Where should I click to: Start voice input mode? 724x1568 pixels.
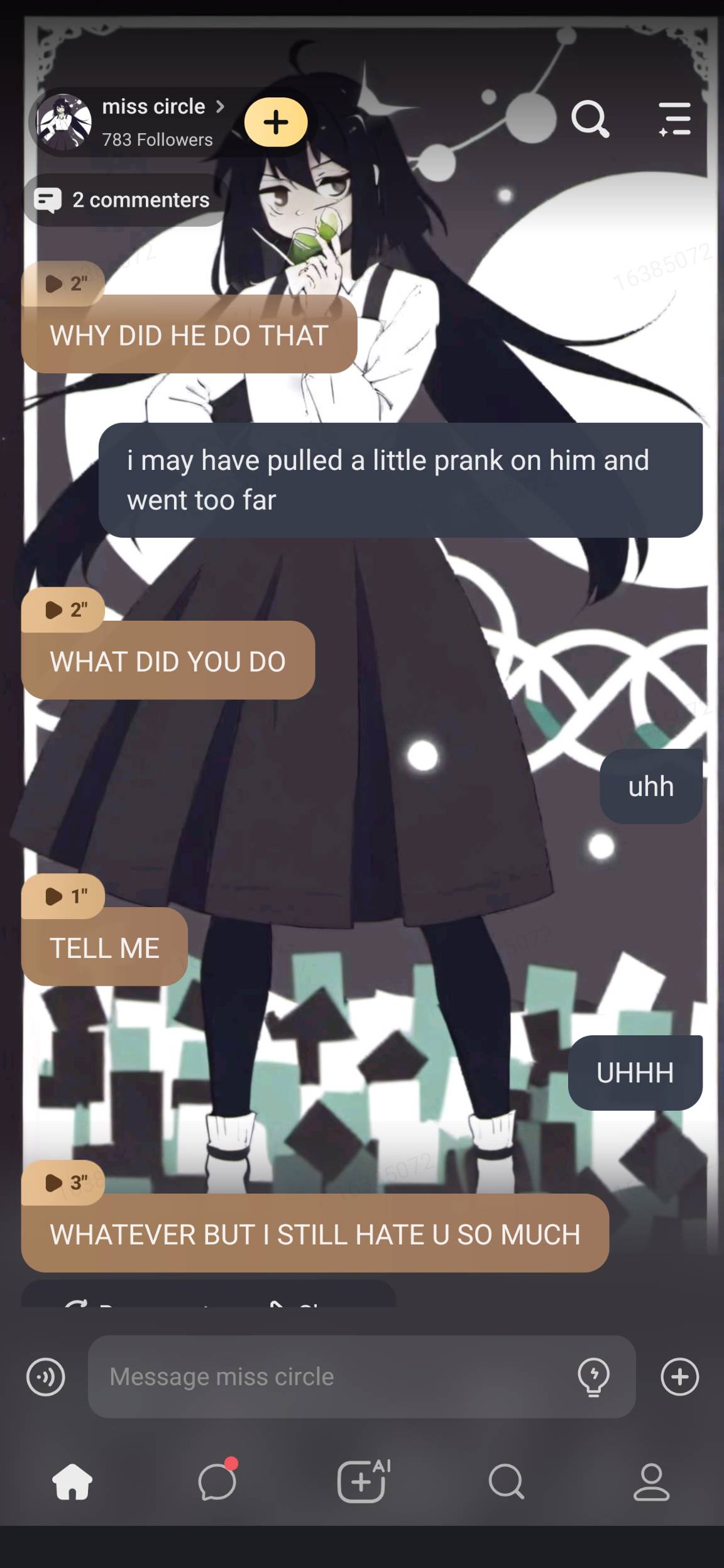[x=46, y=1377]
